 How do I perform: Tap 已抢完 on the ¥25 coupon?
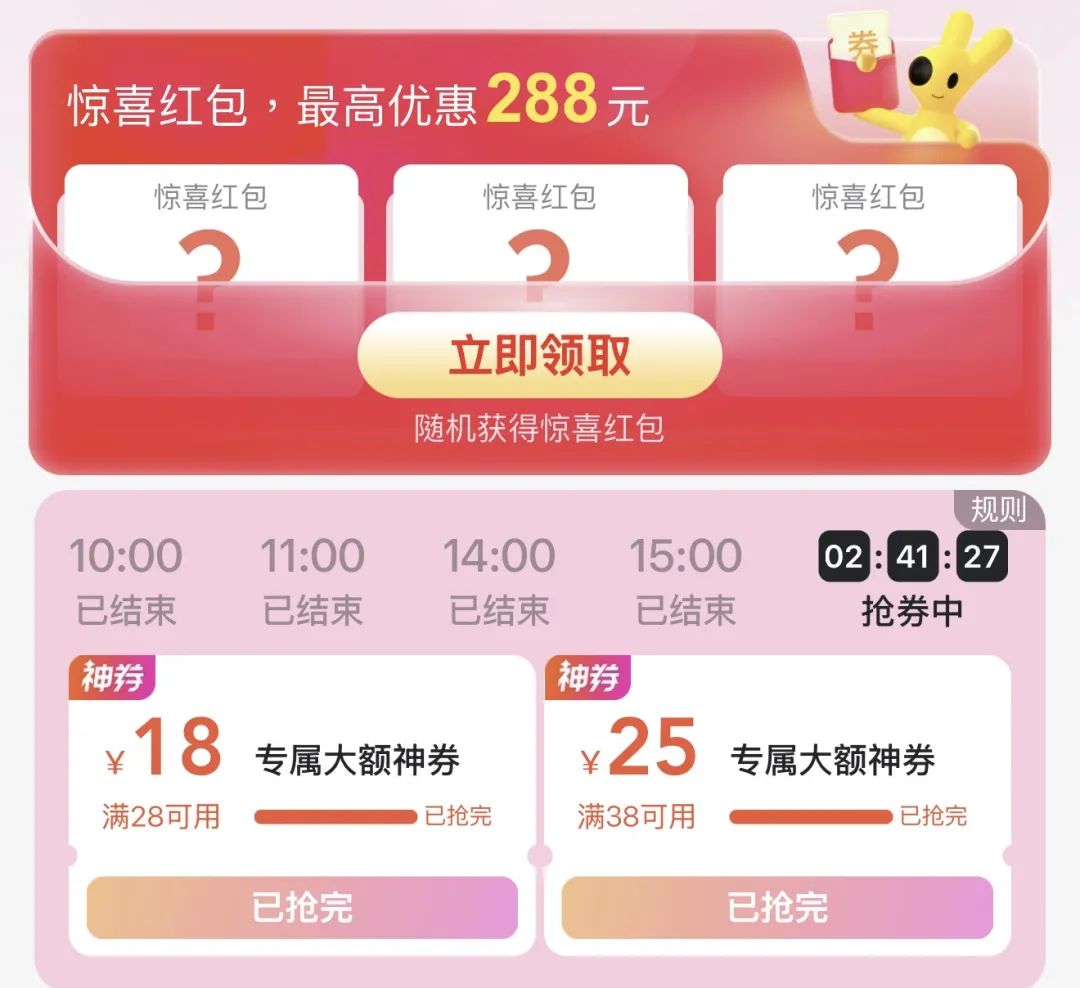(777, 907)
